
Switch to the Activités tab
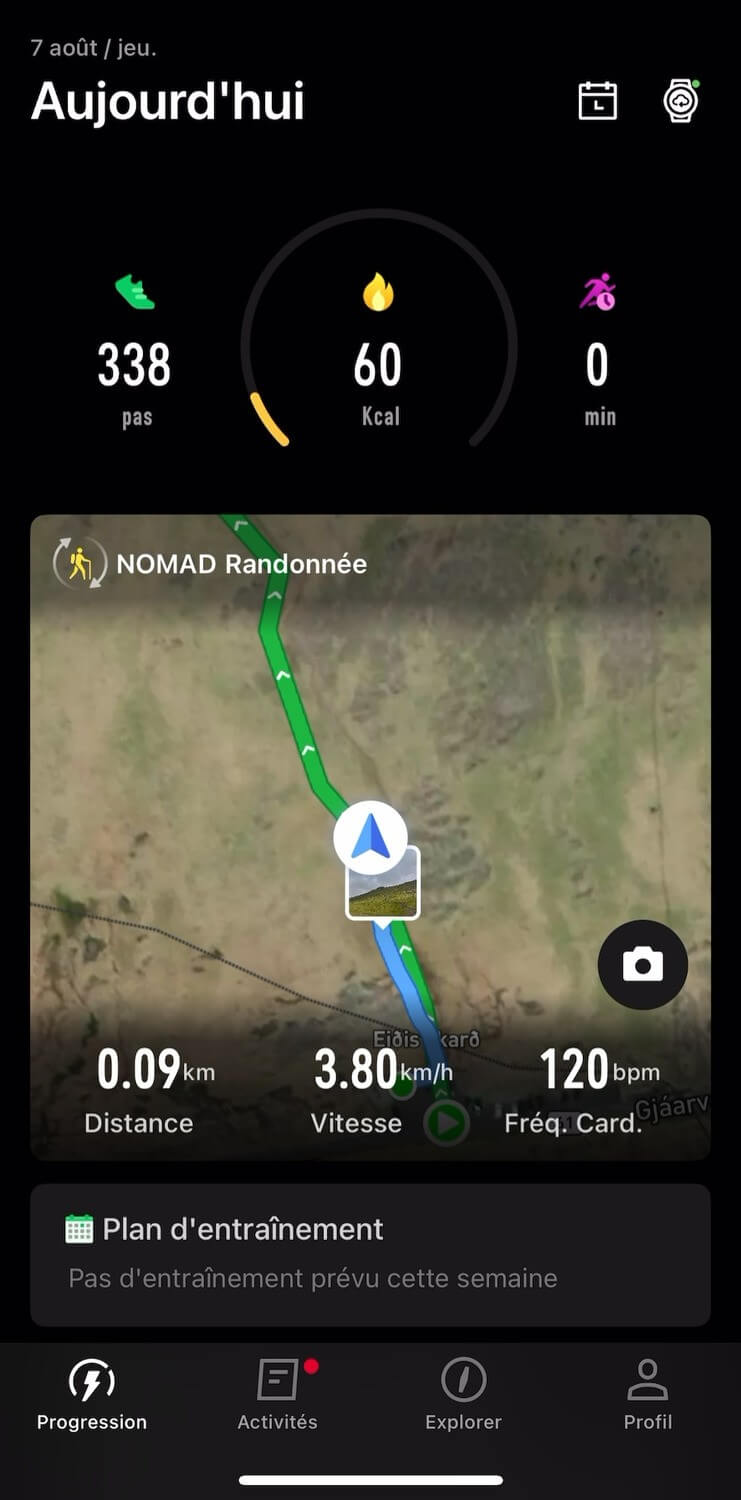pyautogui.click(x=277, y=1394)
